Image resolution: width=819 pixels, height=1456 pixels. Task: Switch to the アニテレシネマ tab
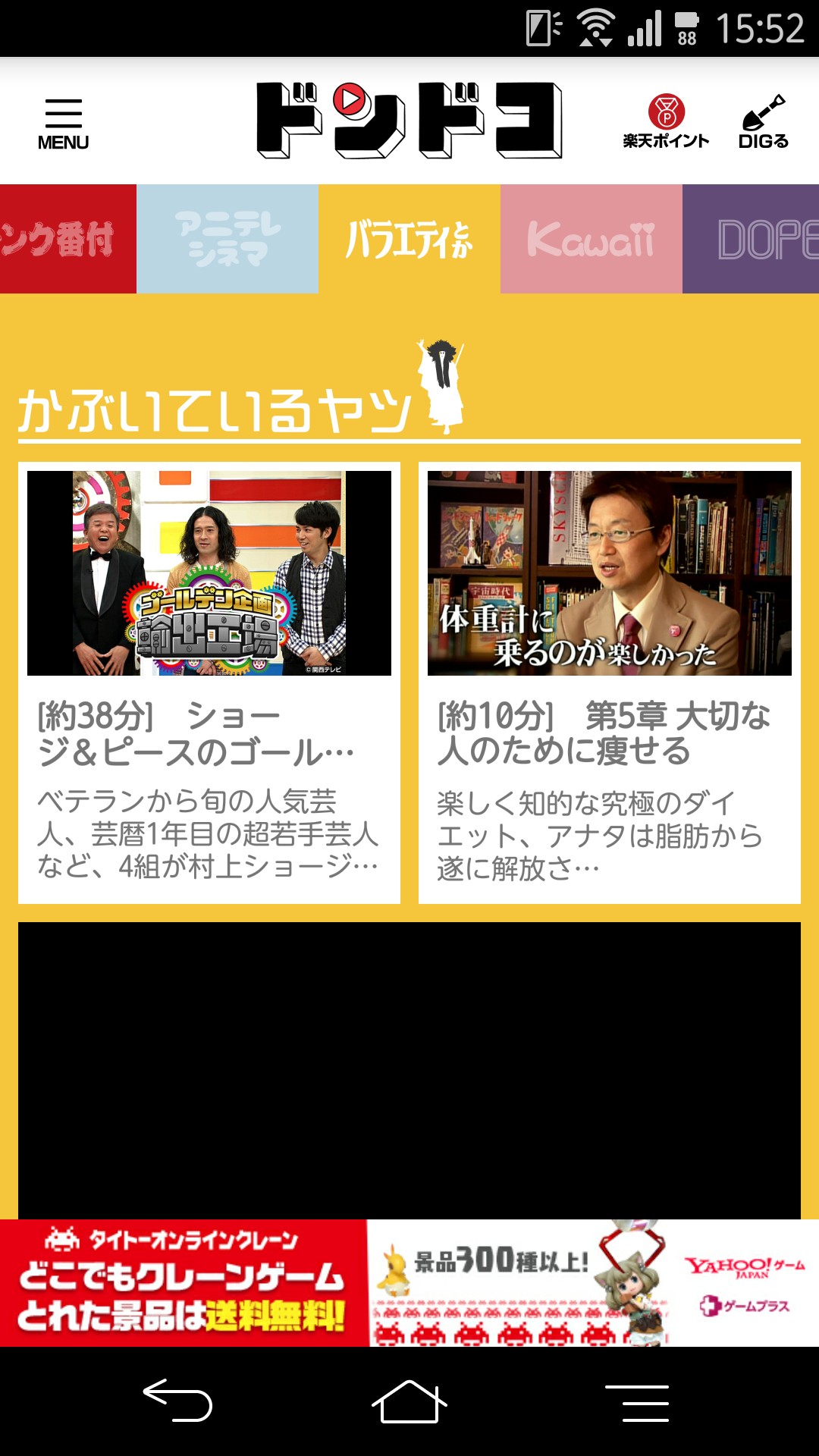(x=227, y=239)
